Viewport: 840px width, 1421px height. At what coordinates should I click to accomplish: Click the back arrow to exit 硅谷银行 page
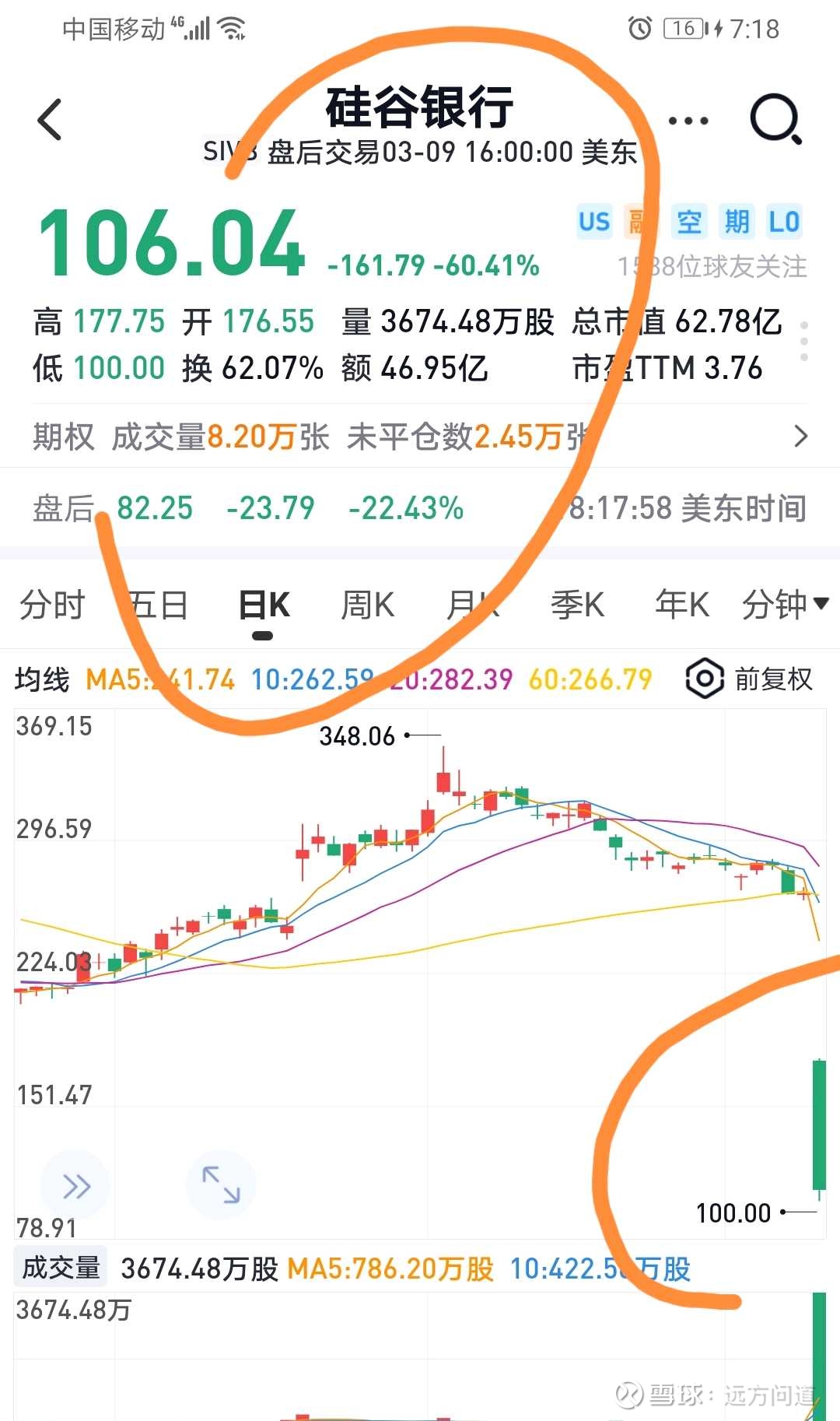48,118
